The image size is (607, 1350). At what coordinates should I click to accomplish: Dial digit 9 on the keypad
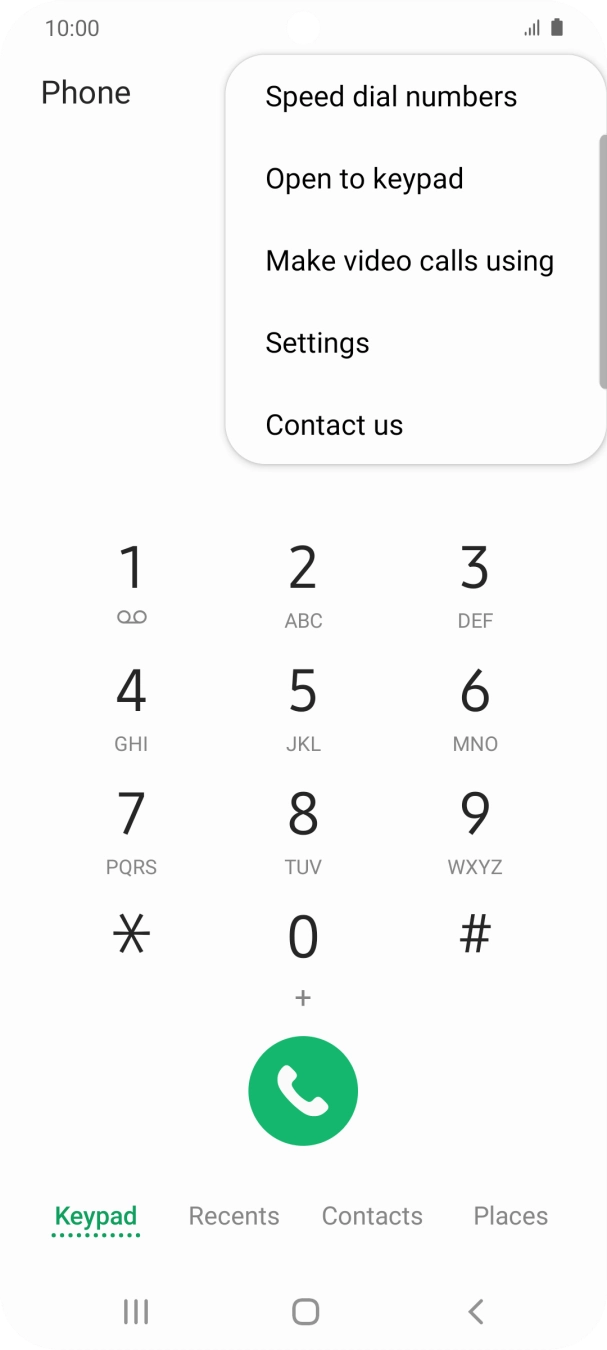[x=475, y=831]
